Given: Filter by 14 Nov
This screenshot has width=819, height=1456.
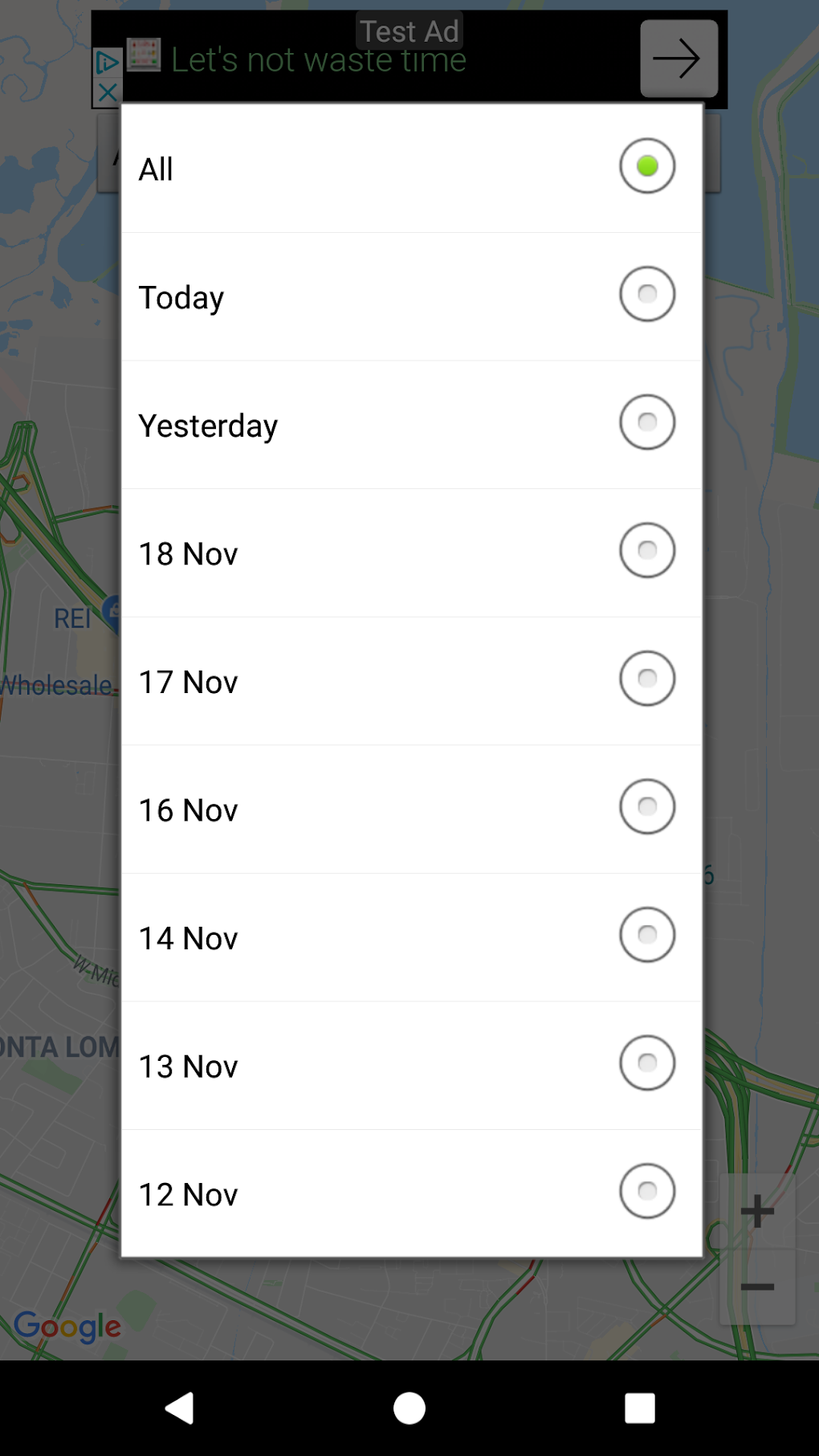Looking at the screenshot, I should pos(646,935).
